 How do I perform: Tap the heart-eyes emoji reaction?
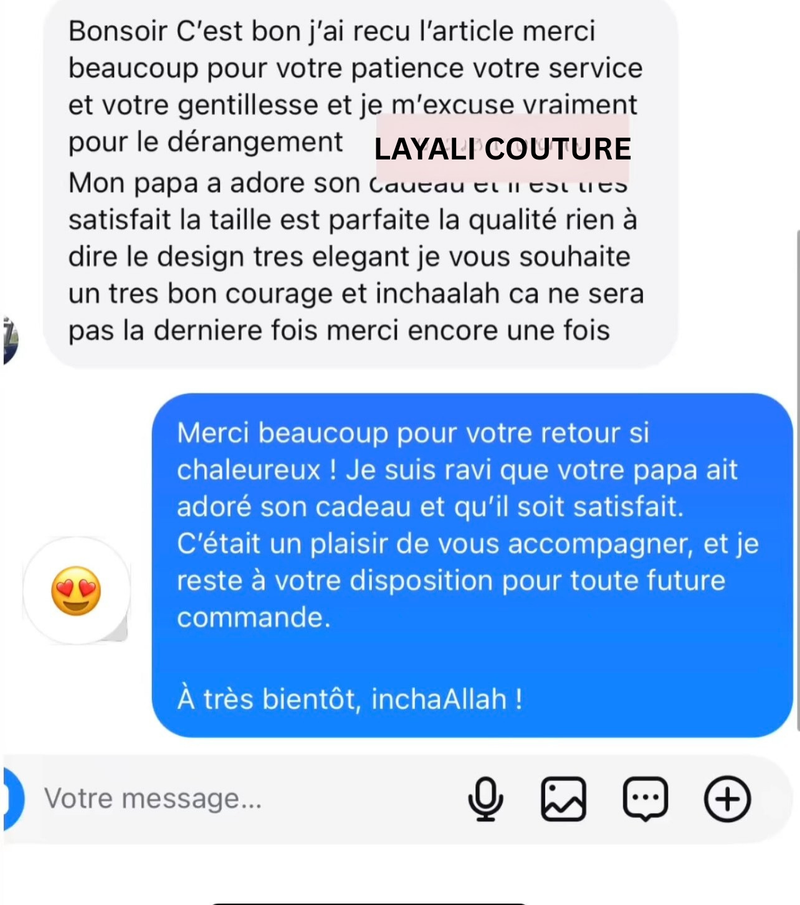pos(77,590)
